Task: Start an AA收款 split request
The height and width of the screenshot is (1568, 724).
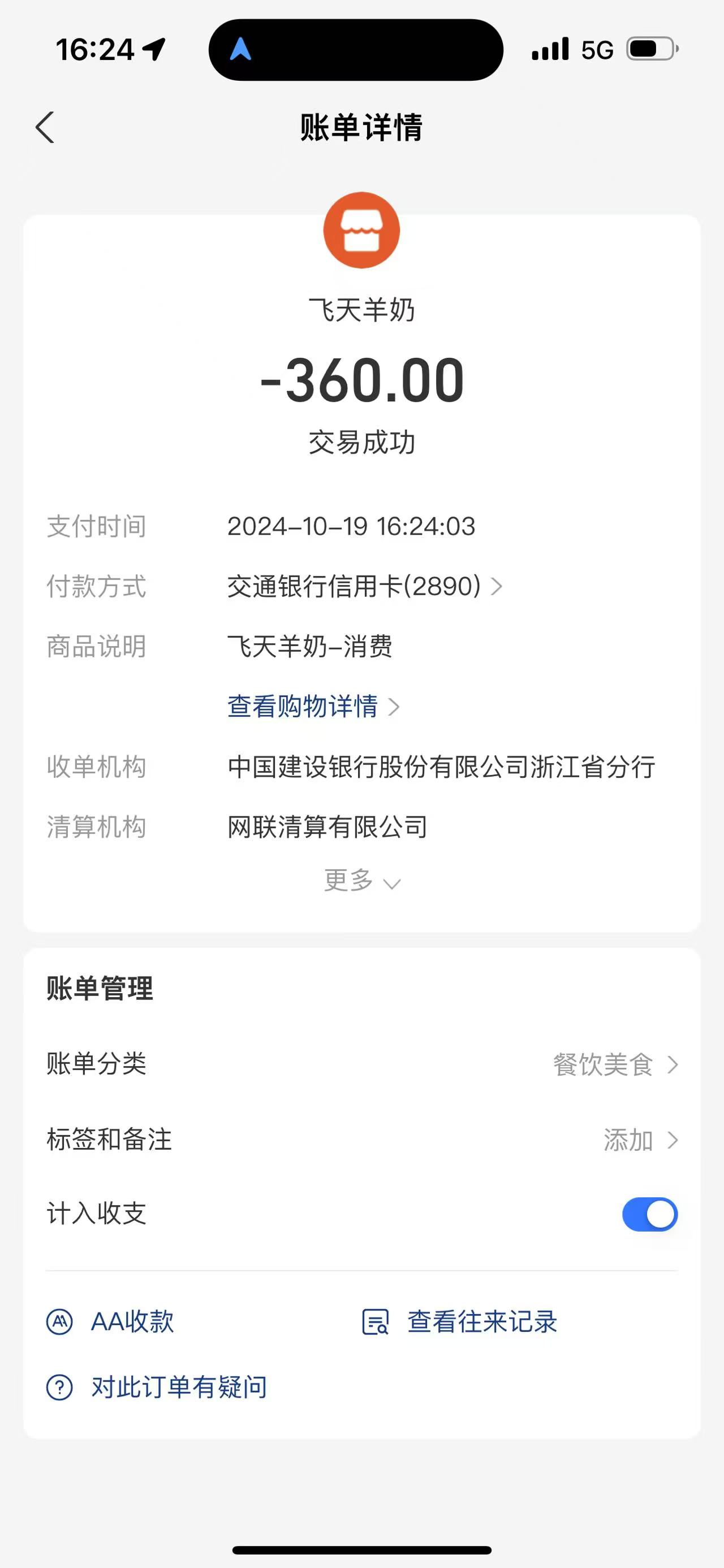Action: tap(111, 1322)
